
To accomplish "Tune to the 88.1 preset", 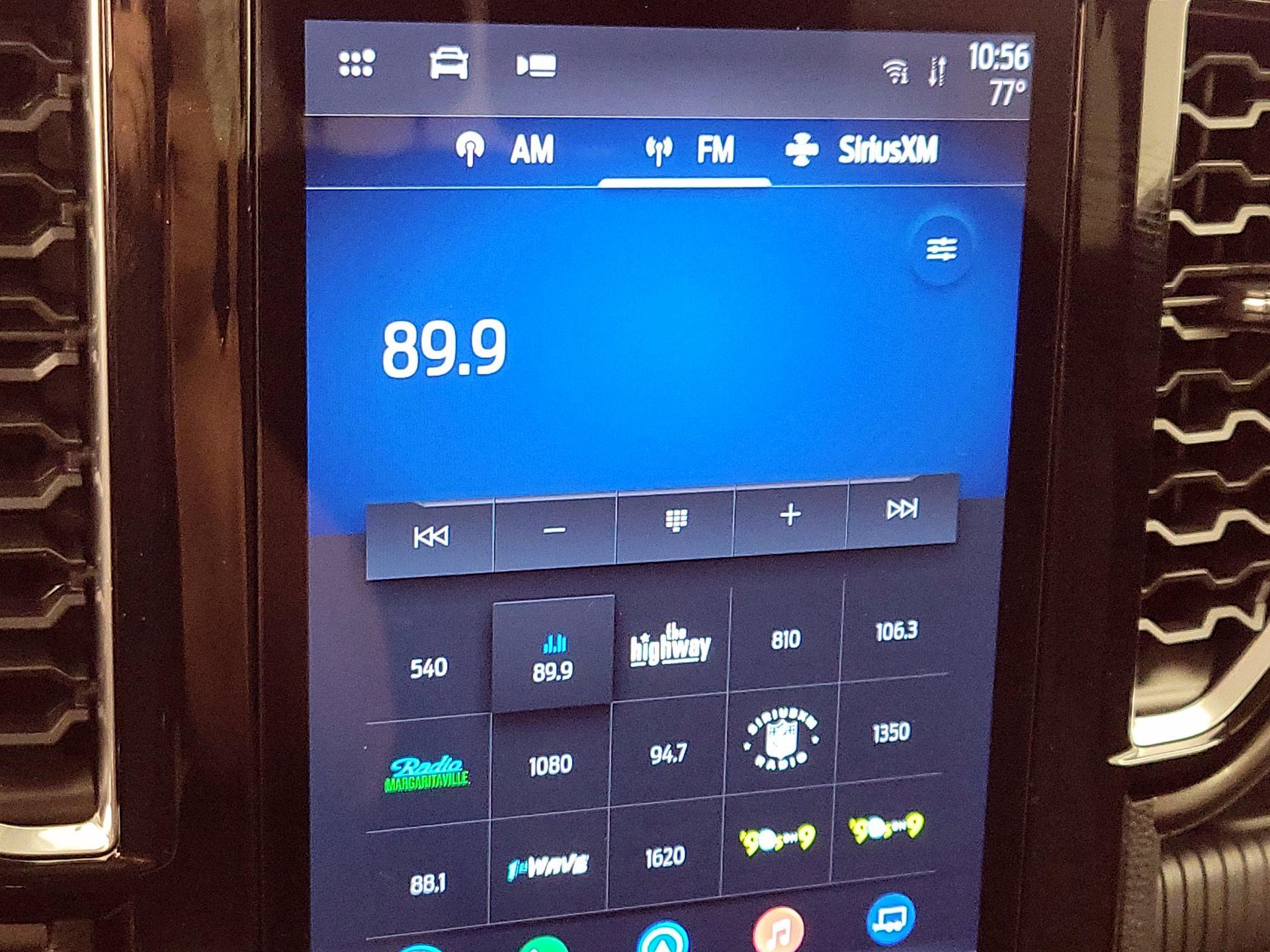I will point(427,883).
